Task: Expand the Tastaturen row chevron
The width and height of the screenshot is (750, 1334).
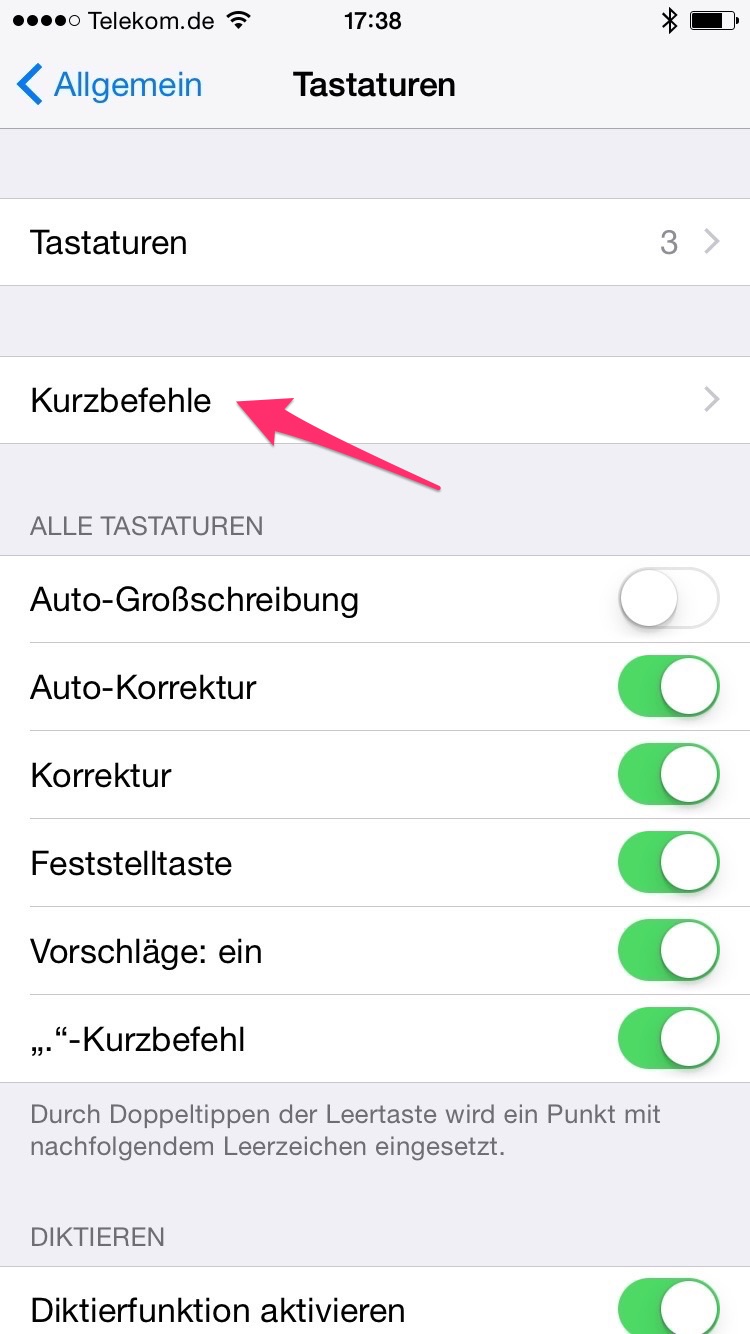Action: point(711,241)
